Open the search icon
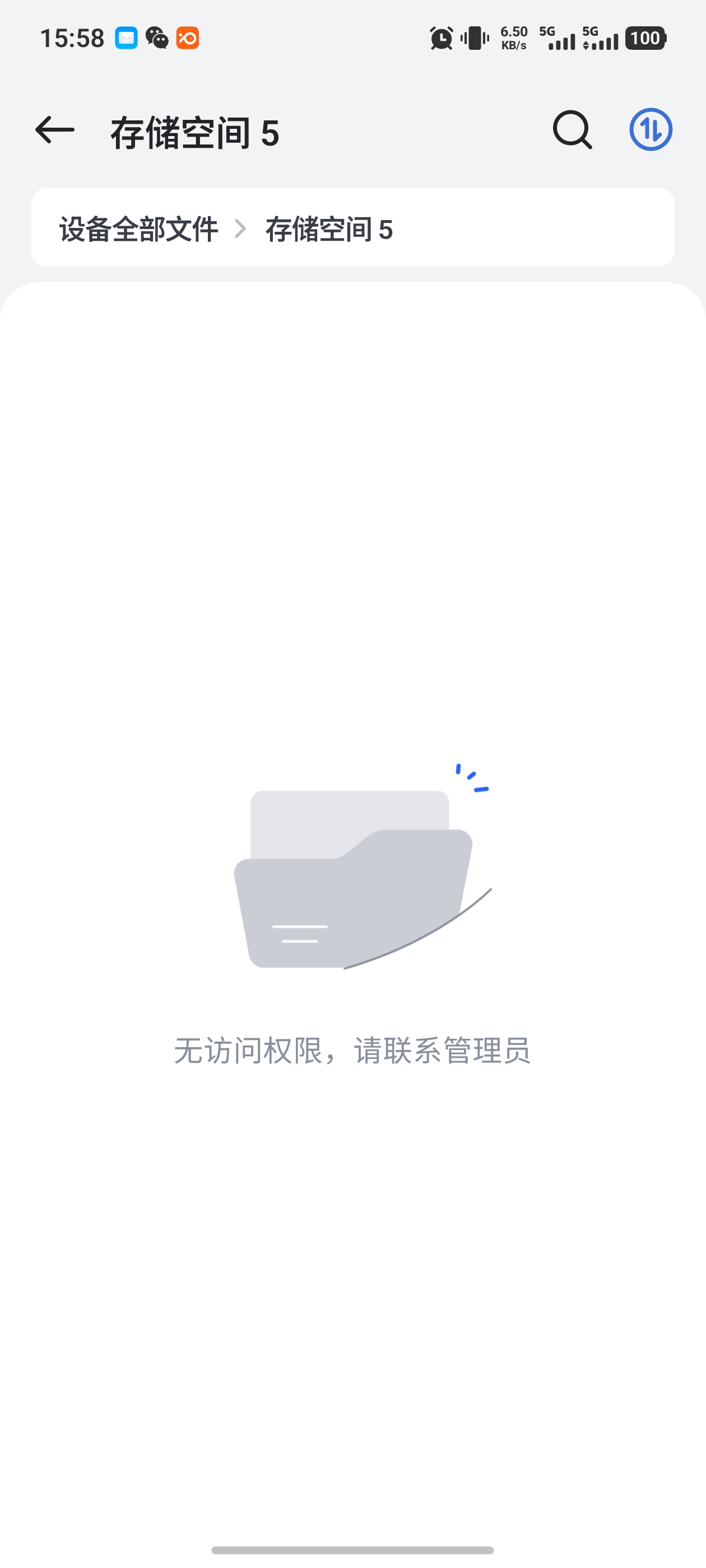This screenshot has width=706, height=1568. click(572, 129)
